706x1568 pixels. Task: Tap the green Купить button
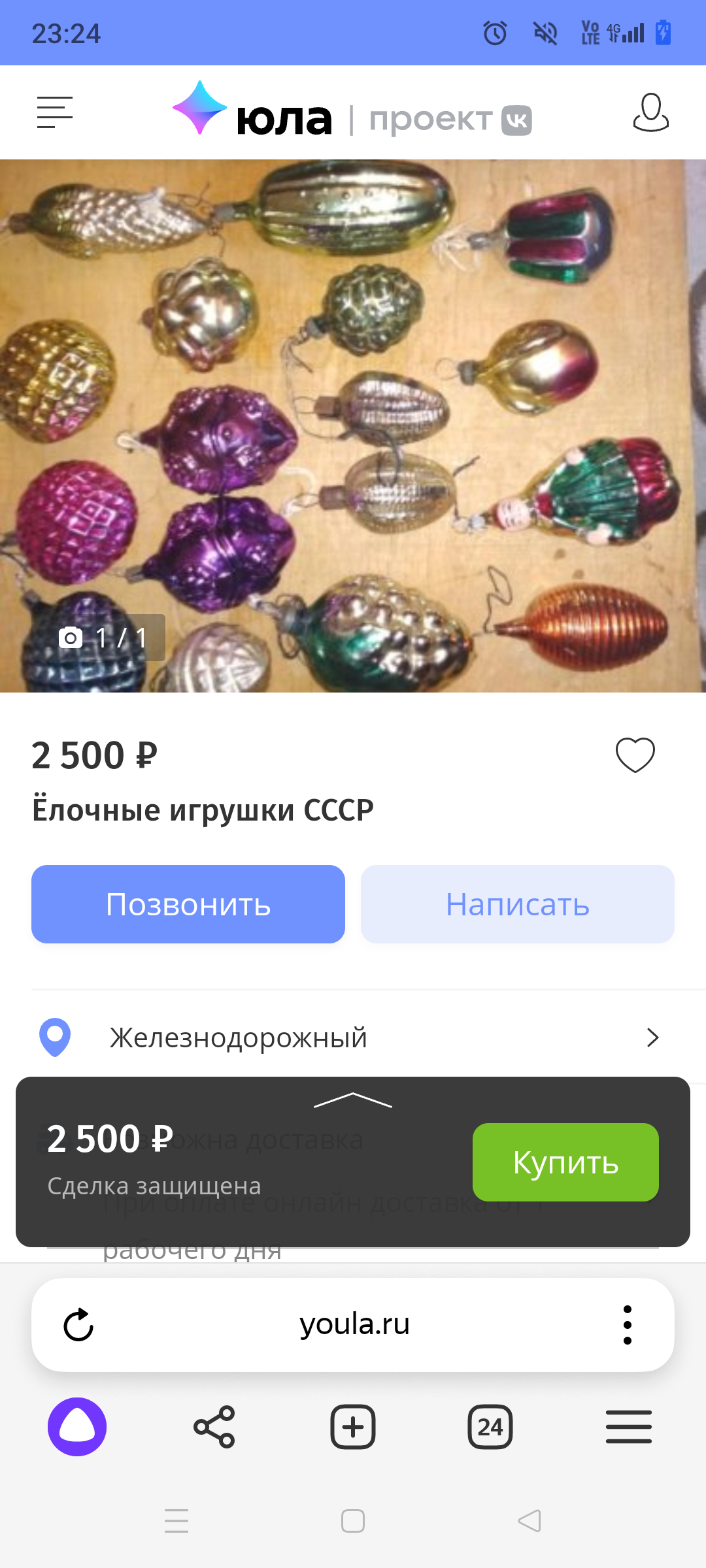tap(565, 1162)
